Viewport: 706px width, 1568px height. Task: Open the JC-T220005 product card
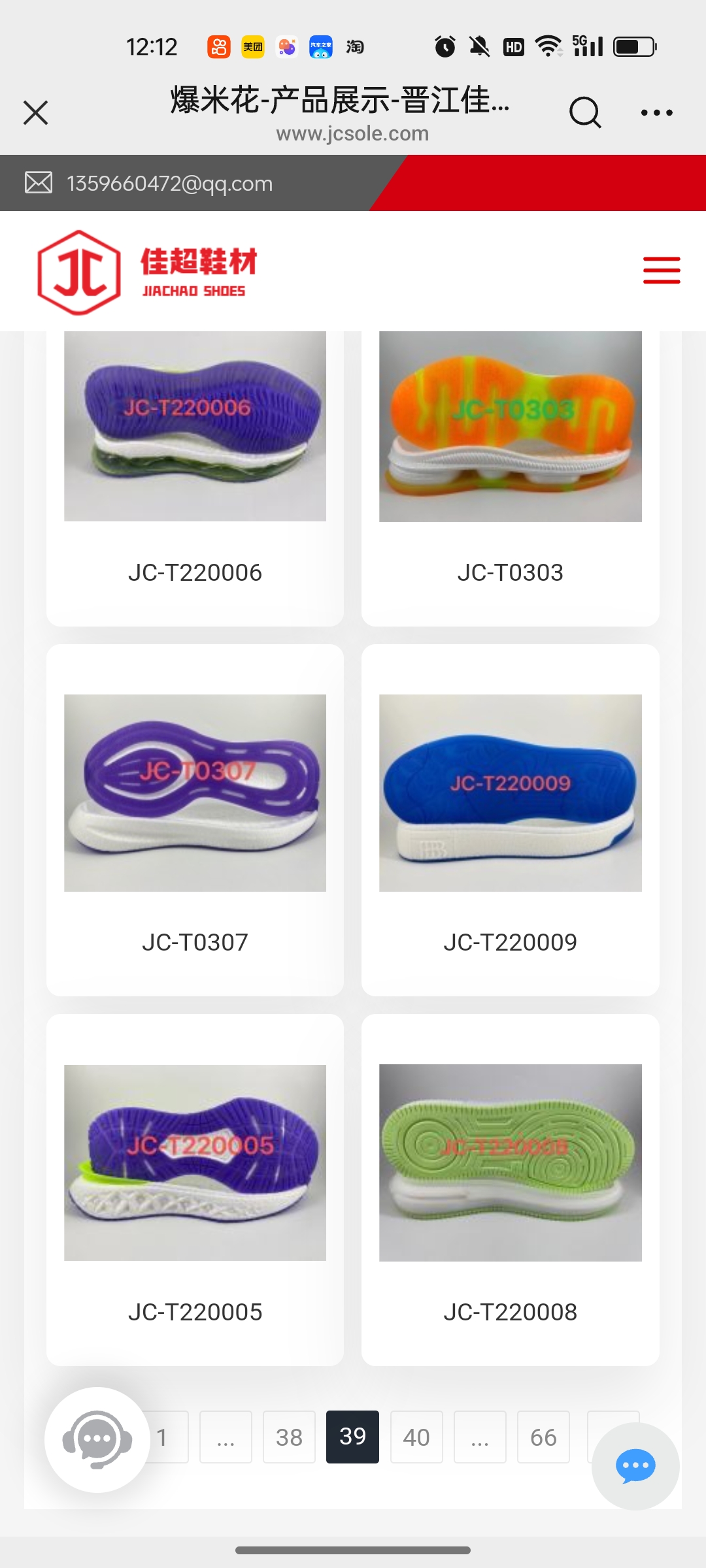pyautogui.click(x=195, y=1189)
